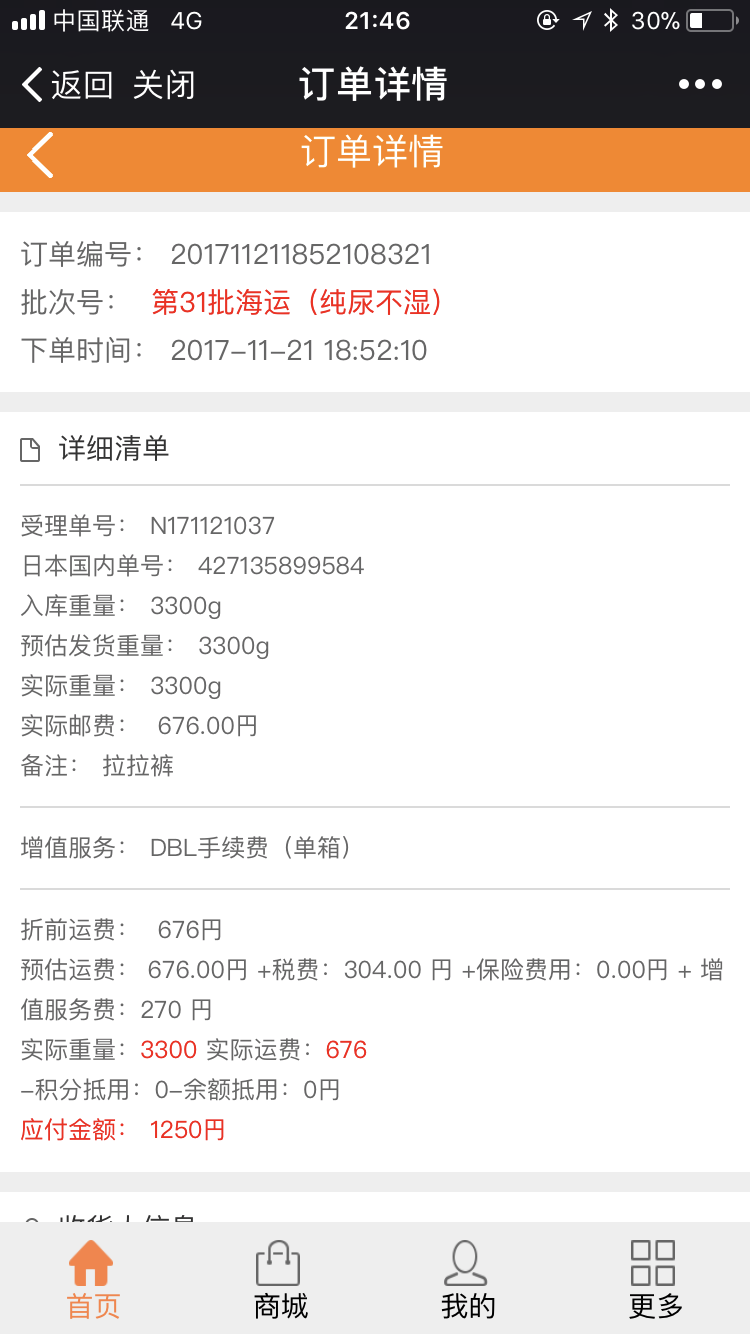750x1334 pixels.
Task: Tap the back arrow in the orange header
Action: 40,155
